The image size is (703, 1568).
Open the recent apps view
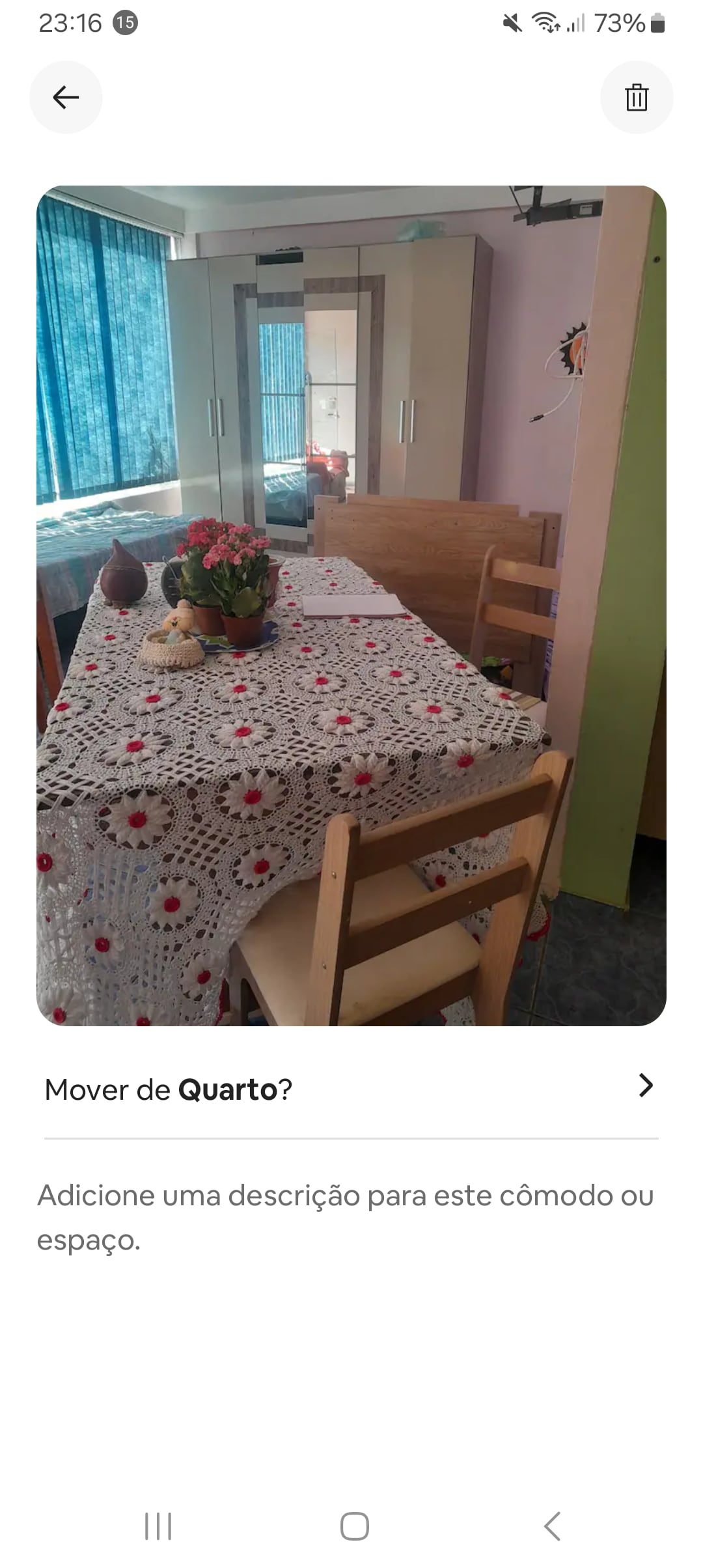158,1526
